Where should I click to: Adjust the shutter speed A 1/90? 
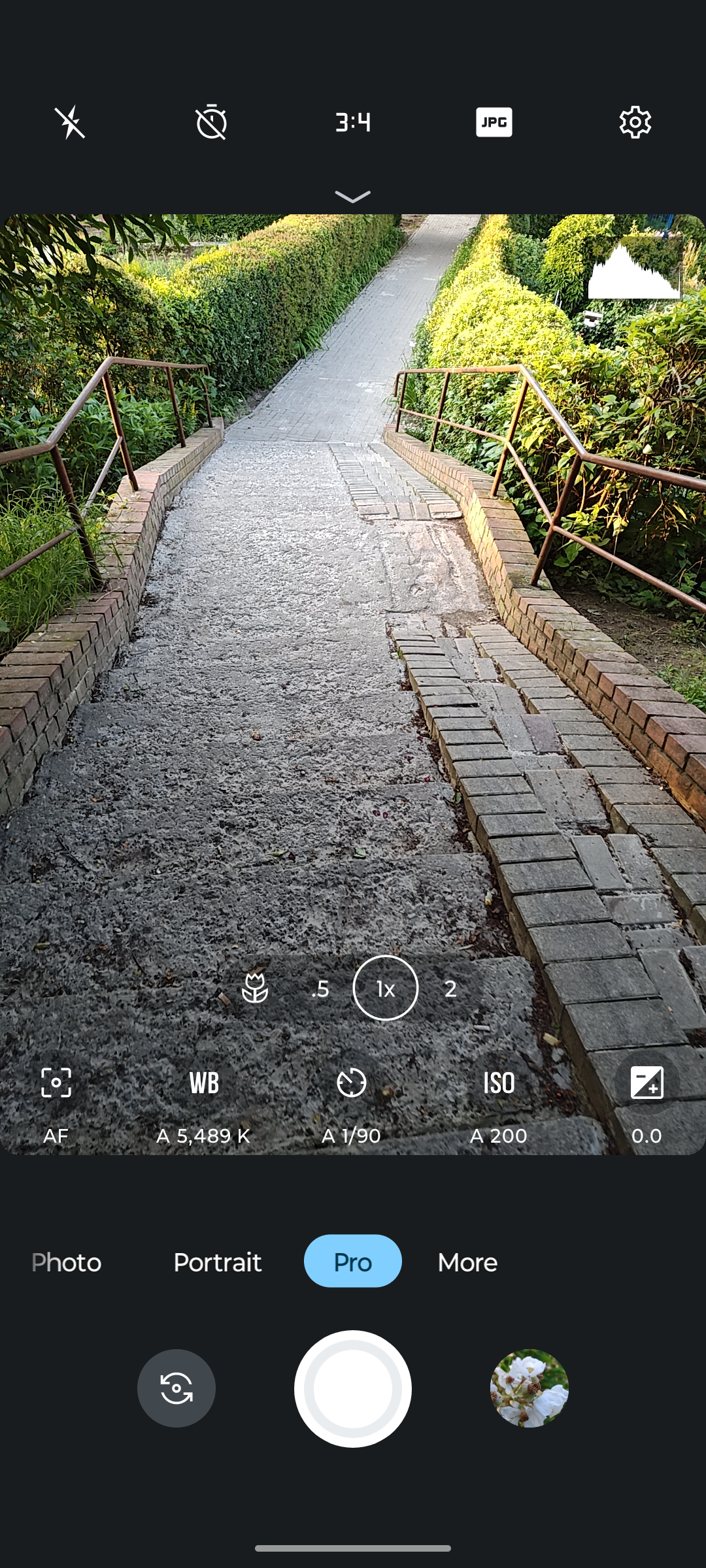(352, 1105)
